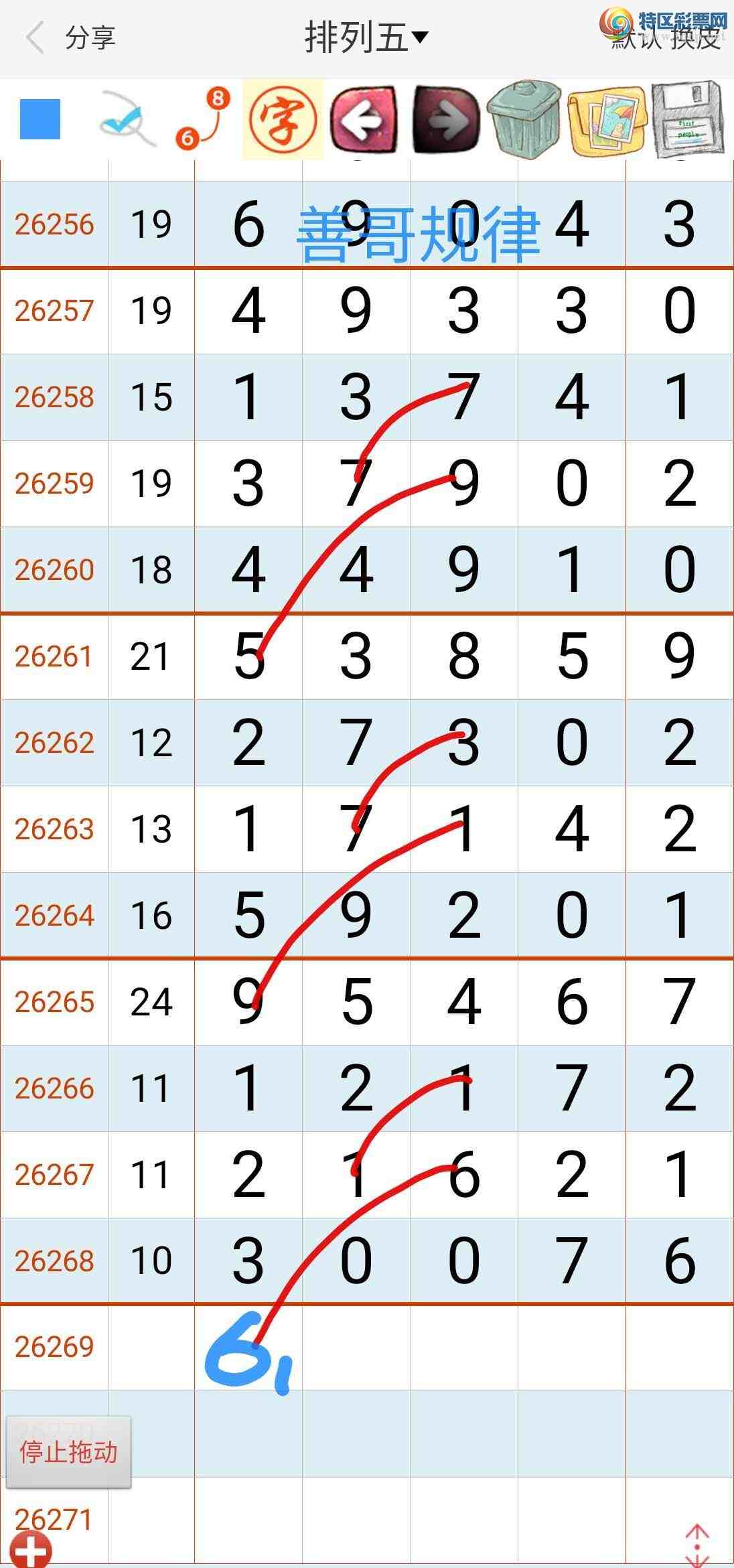
Task: Redo the drawing stroke
Action: (446, 120)
